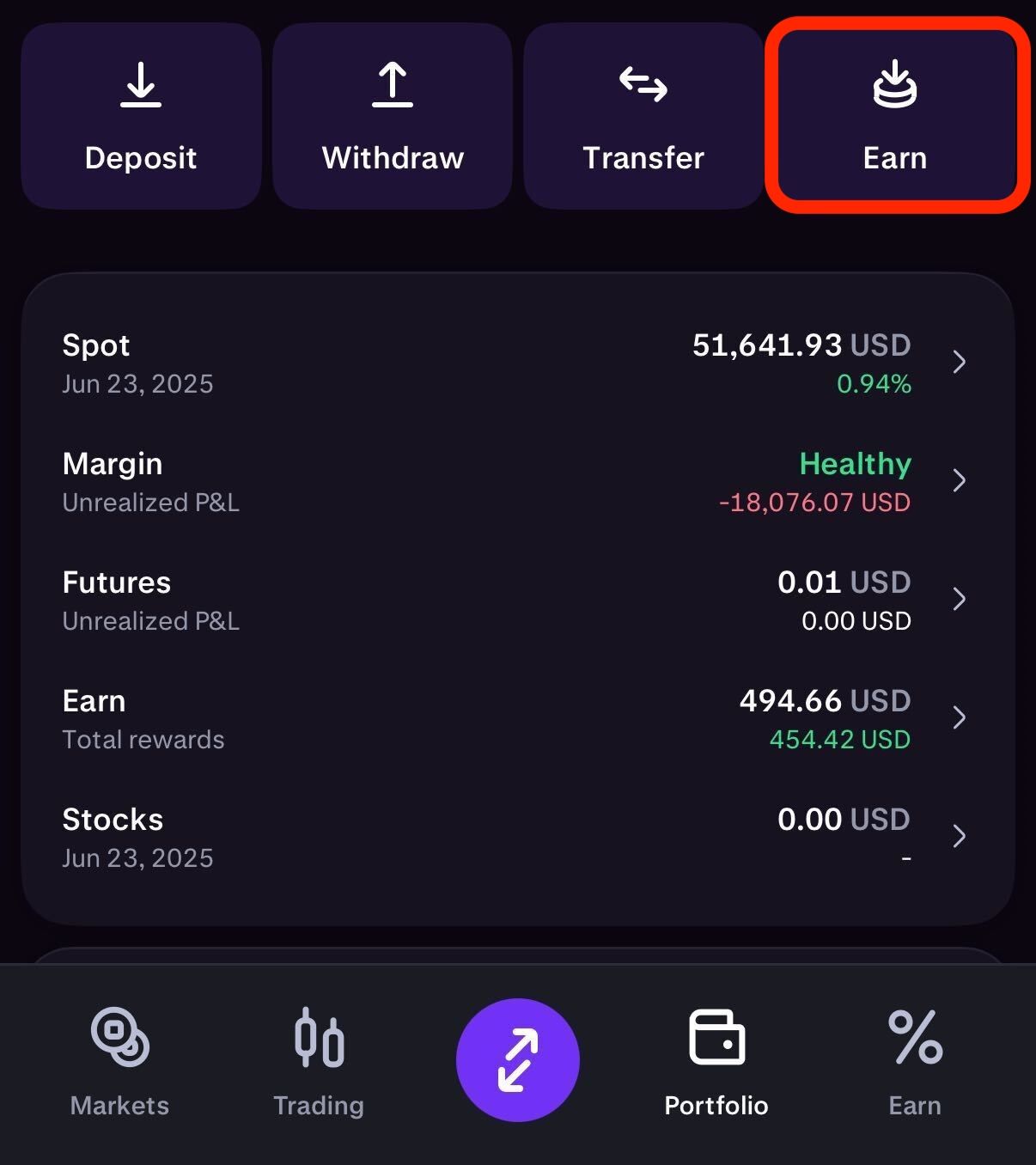Open the Portfolio wallet icon

point(715,1037)
